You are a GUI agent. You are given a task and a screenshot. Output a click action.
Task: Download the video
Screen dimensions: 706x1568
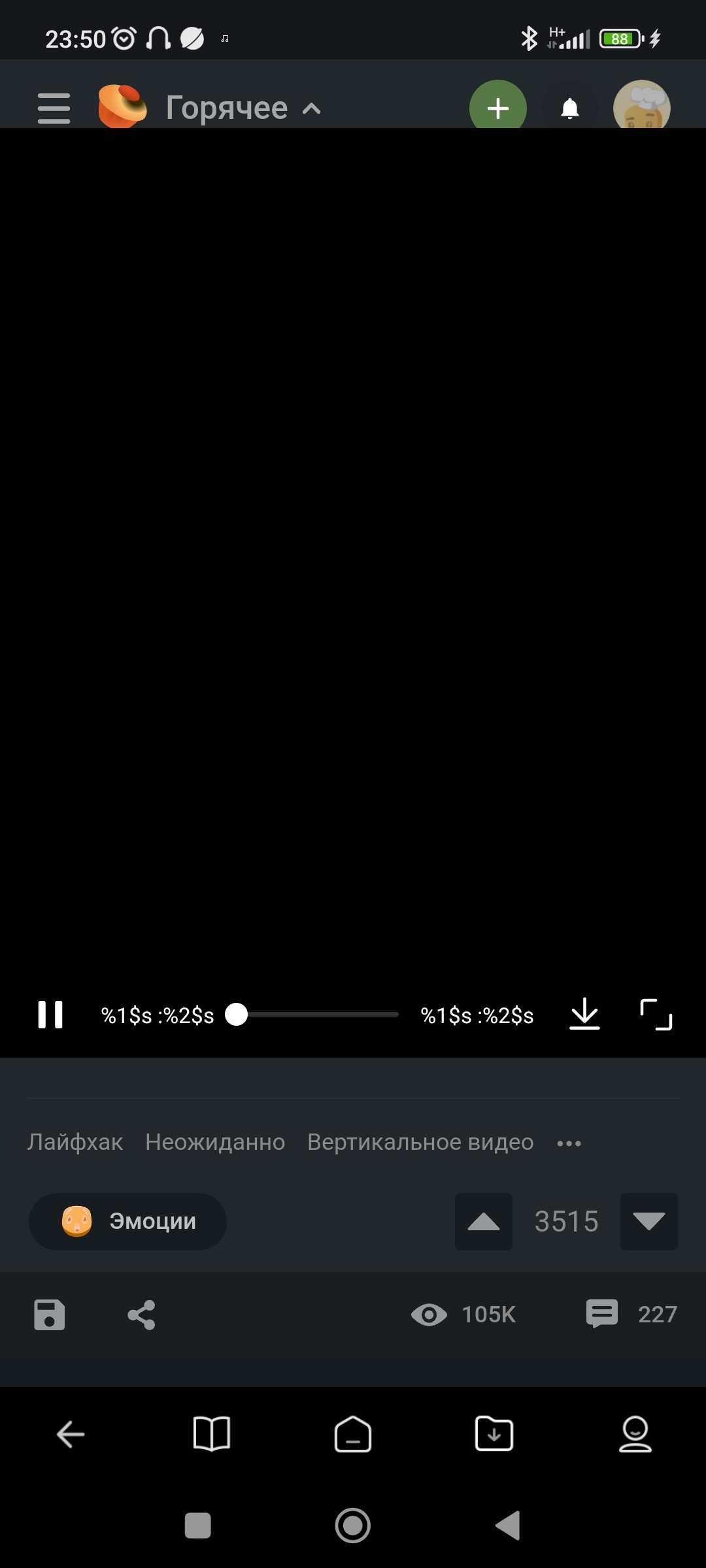[584, 1015]
